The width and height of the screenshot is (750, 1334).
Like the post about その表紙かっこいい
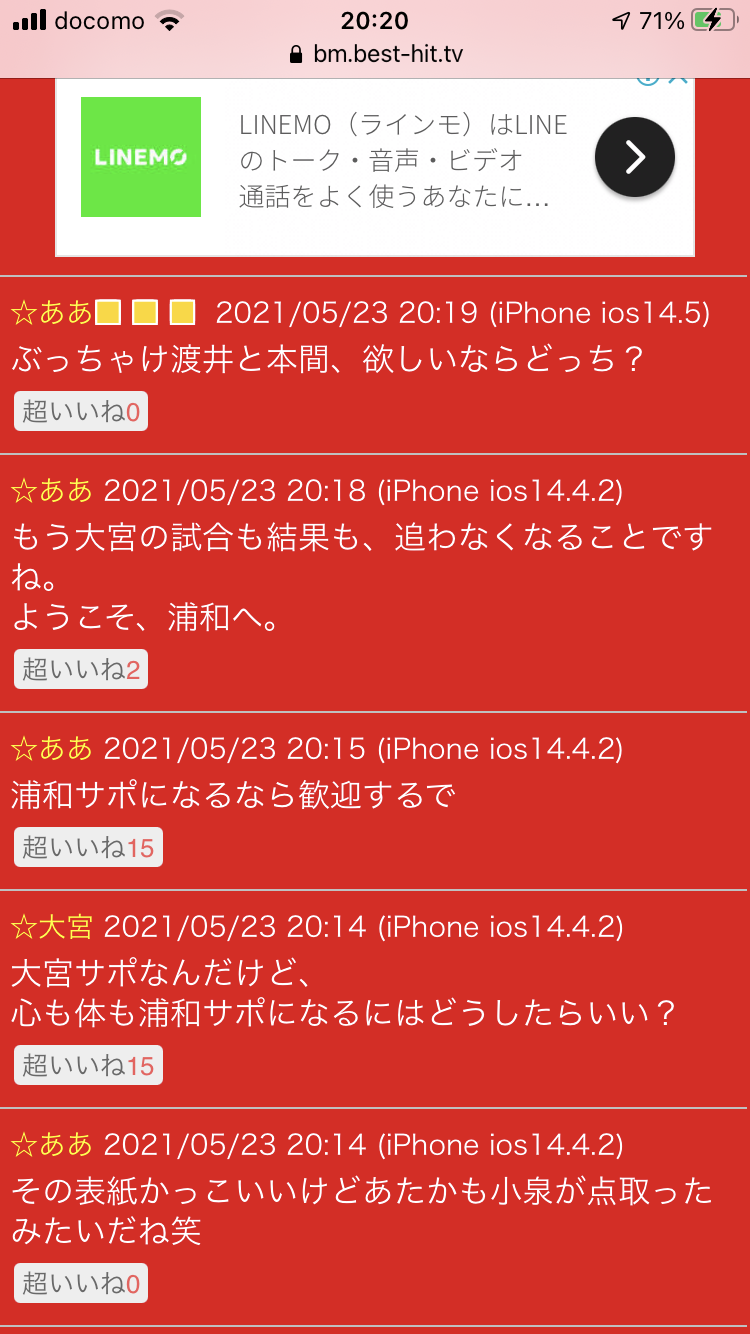click(81, 1284)
